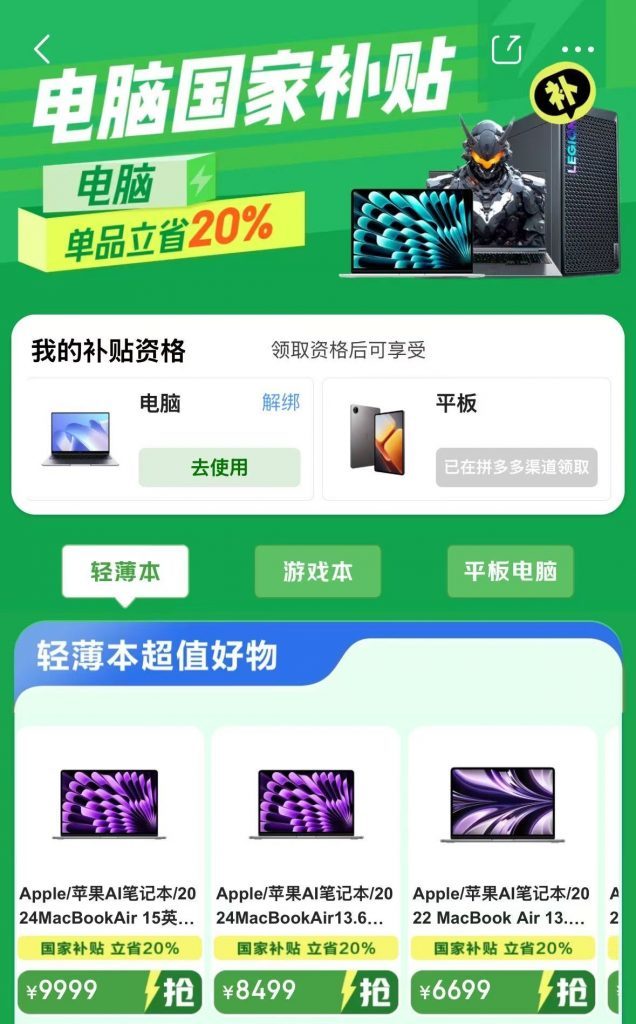Tap the 已在拼多多渠道领取 button under 平板
This screenshot has height=1024, width=636.
click(x=516, y=467)
